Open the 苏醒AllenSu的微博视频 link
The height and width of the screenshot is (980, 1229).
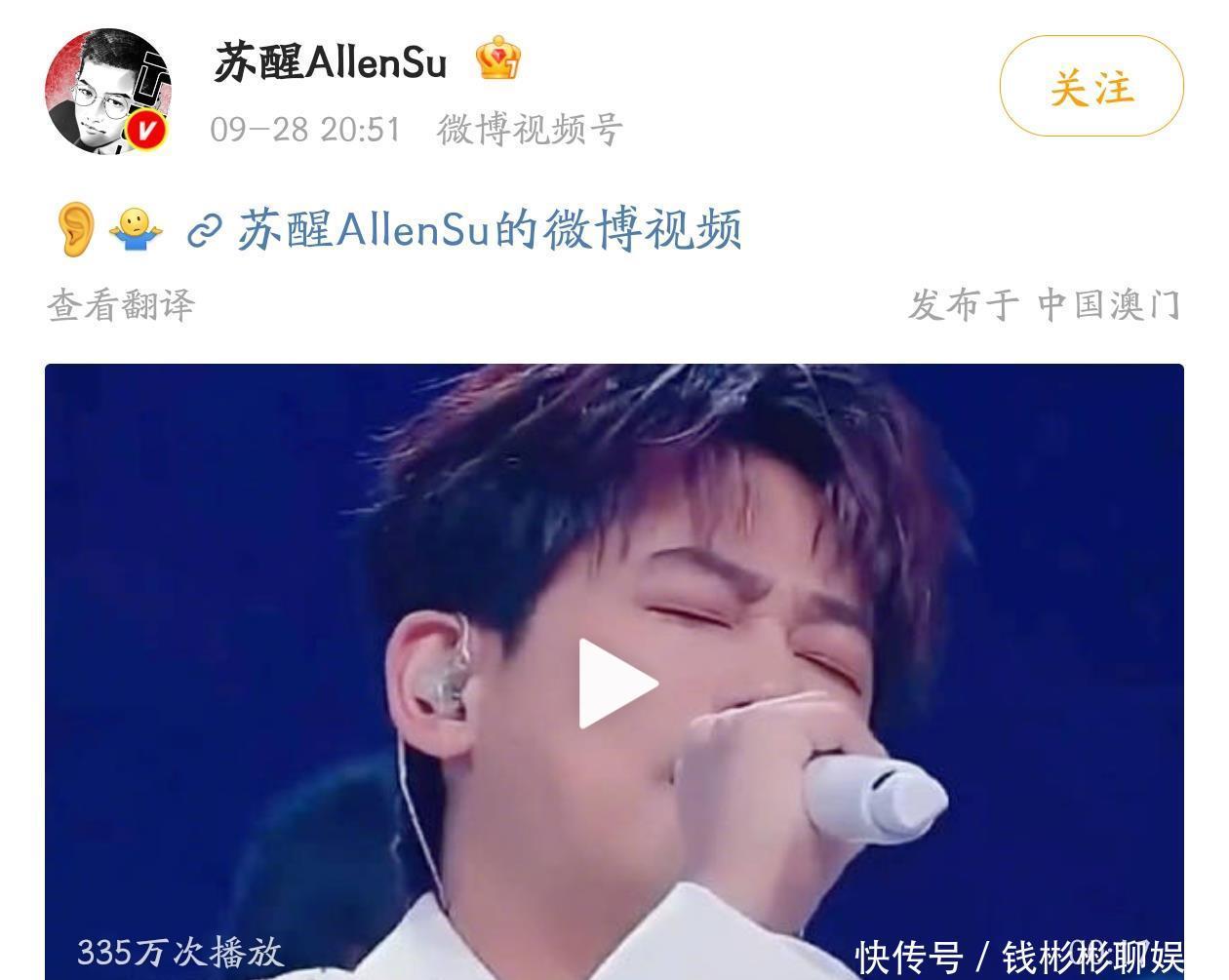click(x=465, y=230)
